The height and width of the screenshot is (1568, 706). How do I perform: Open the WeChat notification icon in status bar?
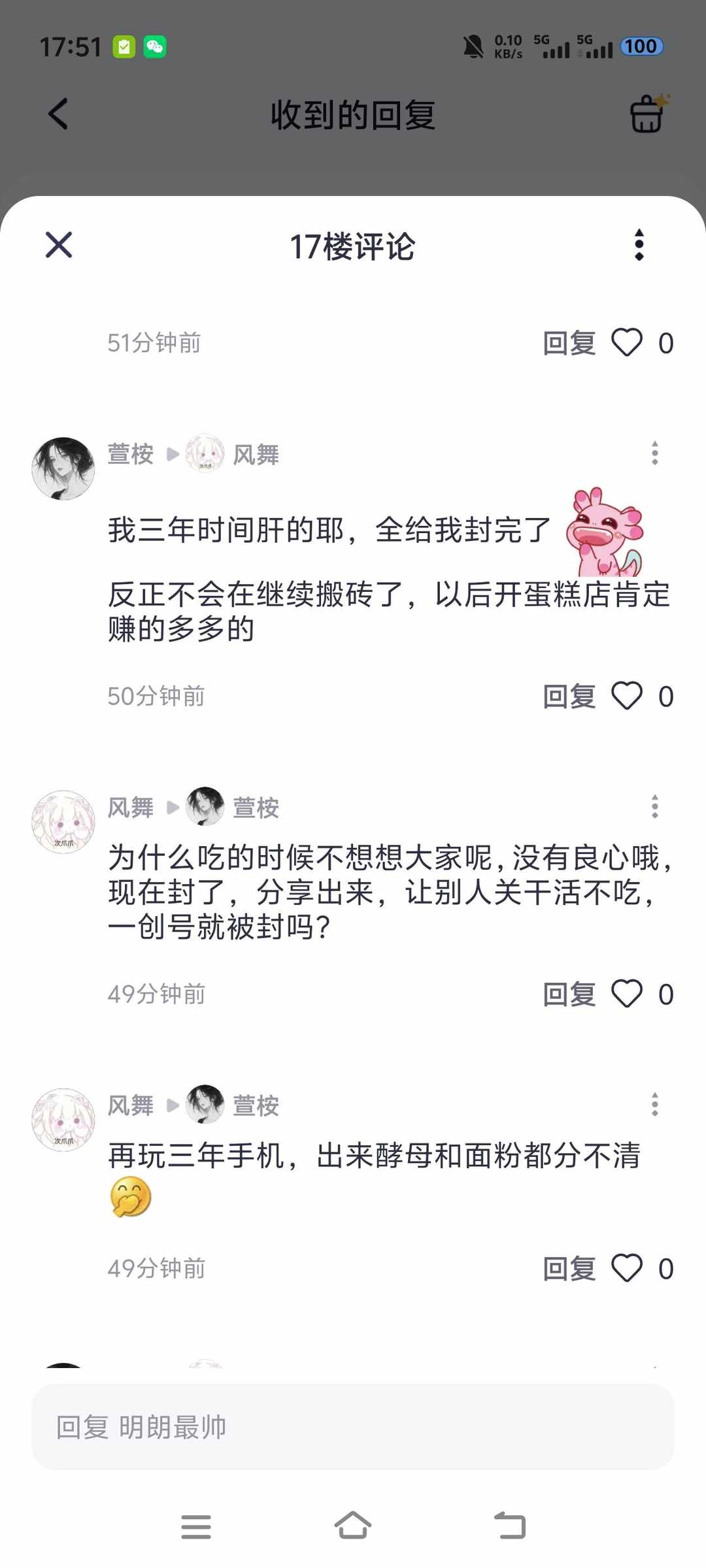(154, 46)
